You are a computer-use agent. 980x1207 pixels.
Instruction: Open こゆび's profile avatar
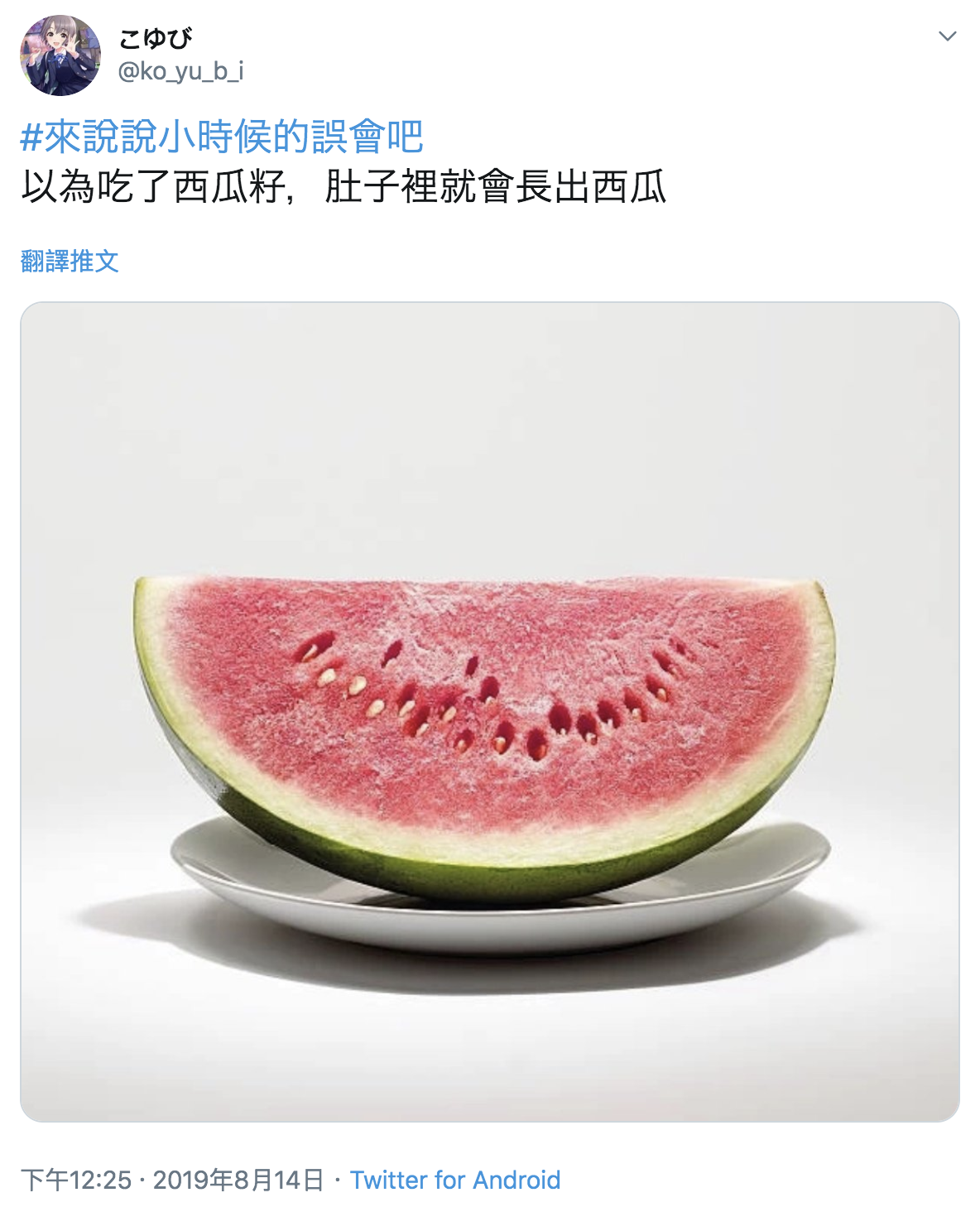point(60,55)
